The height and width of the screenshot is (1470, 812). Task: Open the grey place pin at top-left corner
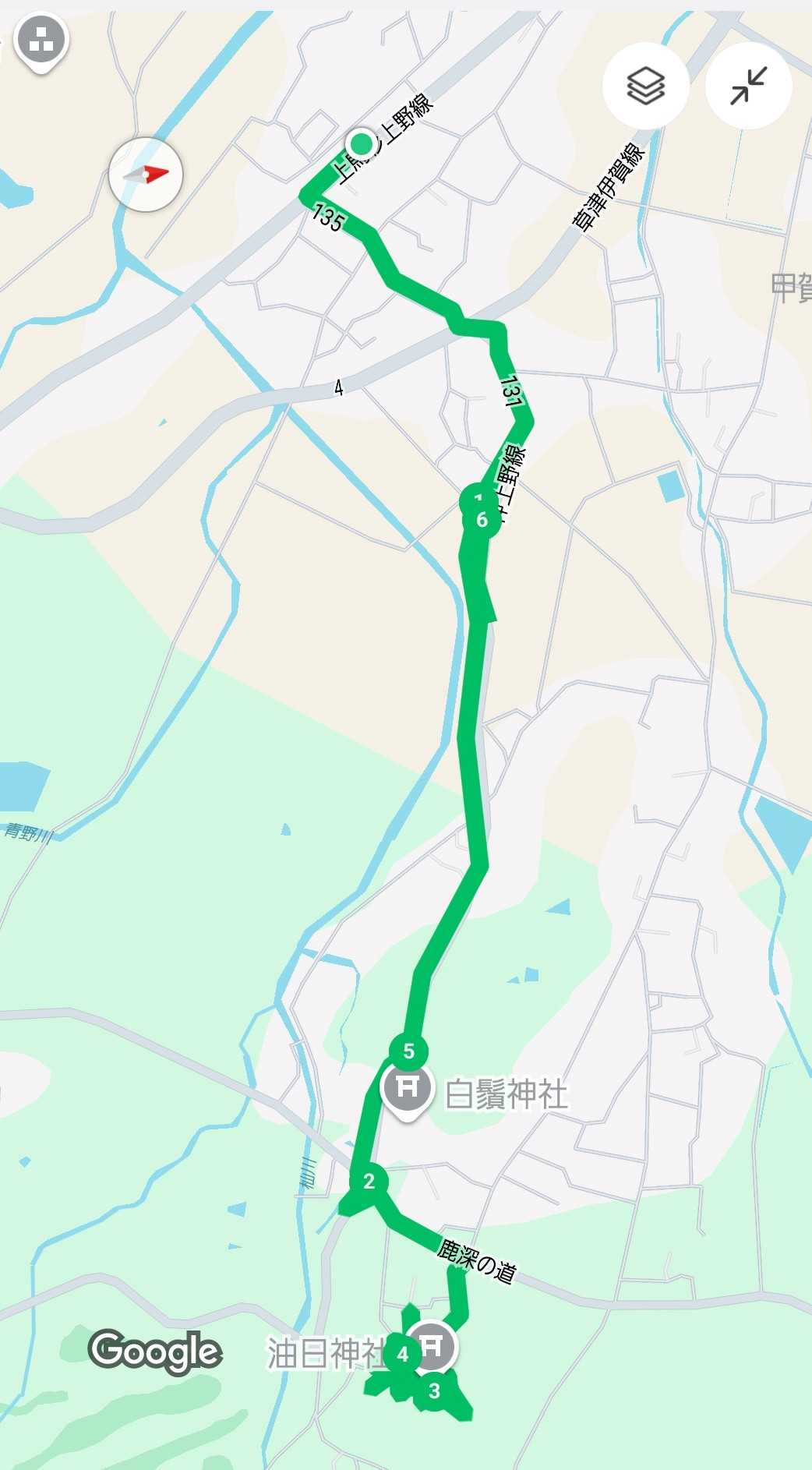pyautogui.click(x=41, y=41)
